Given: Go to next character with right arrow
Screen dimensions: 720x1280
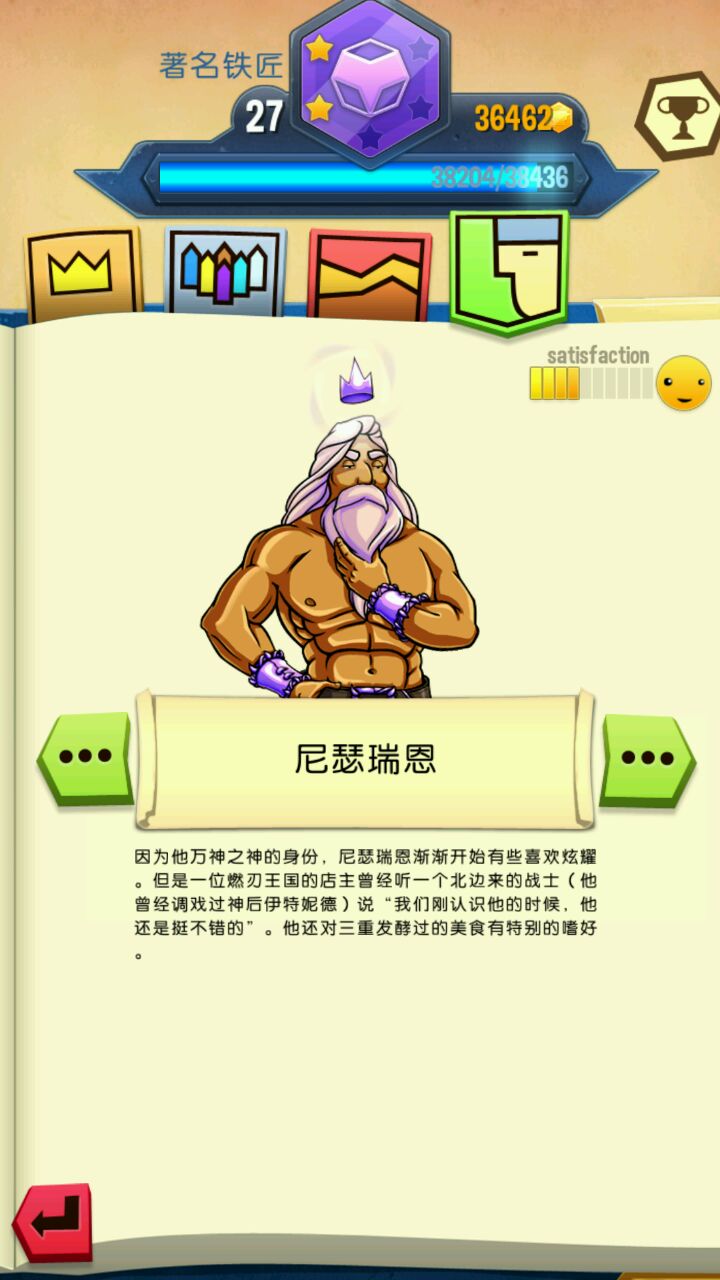Looking at the screenshot, I should (646, 758).
